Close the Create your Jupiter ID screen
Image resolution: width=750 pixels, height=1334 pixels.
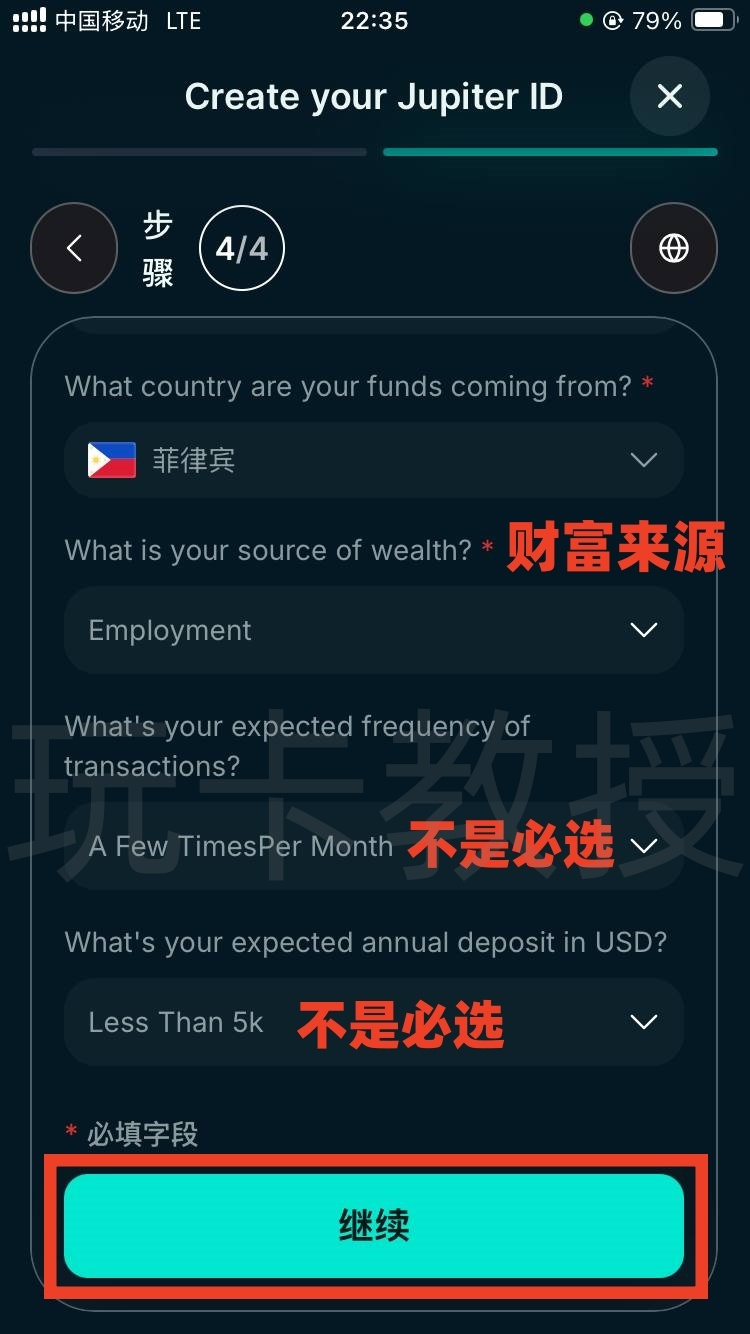pos(670,96)
